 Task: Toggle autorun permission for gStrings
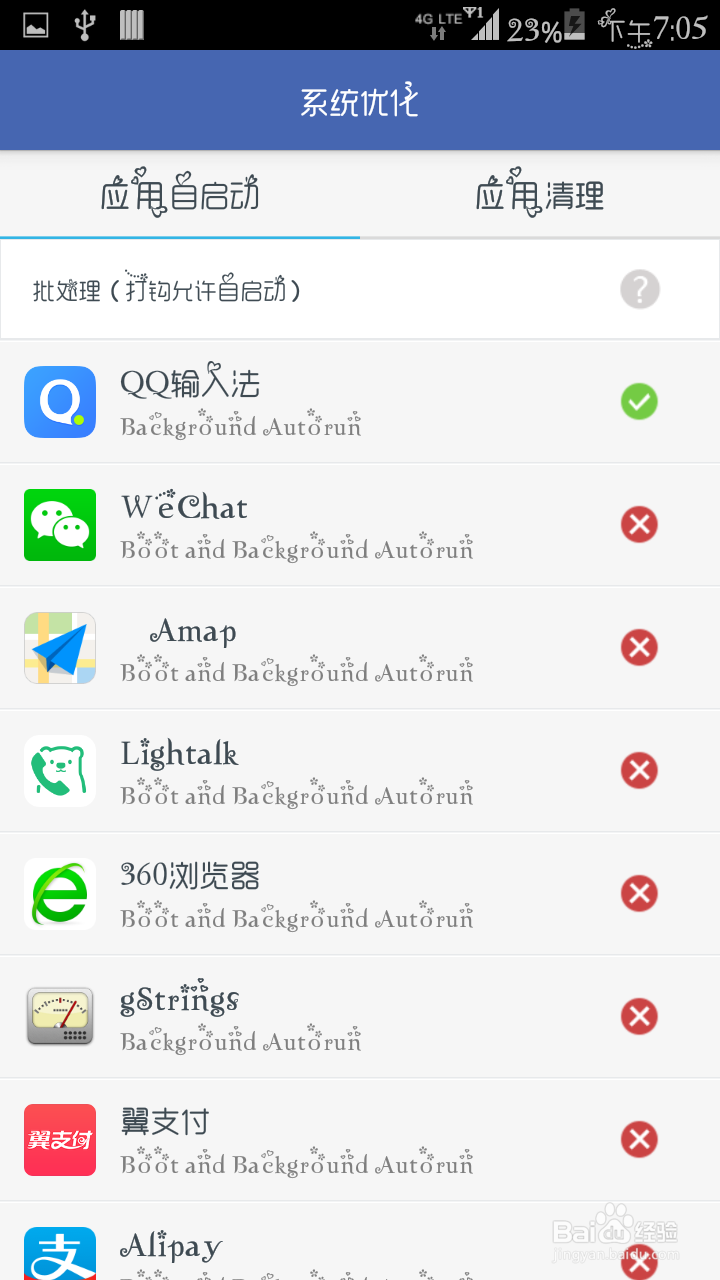pos(639,1016)
